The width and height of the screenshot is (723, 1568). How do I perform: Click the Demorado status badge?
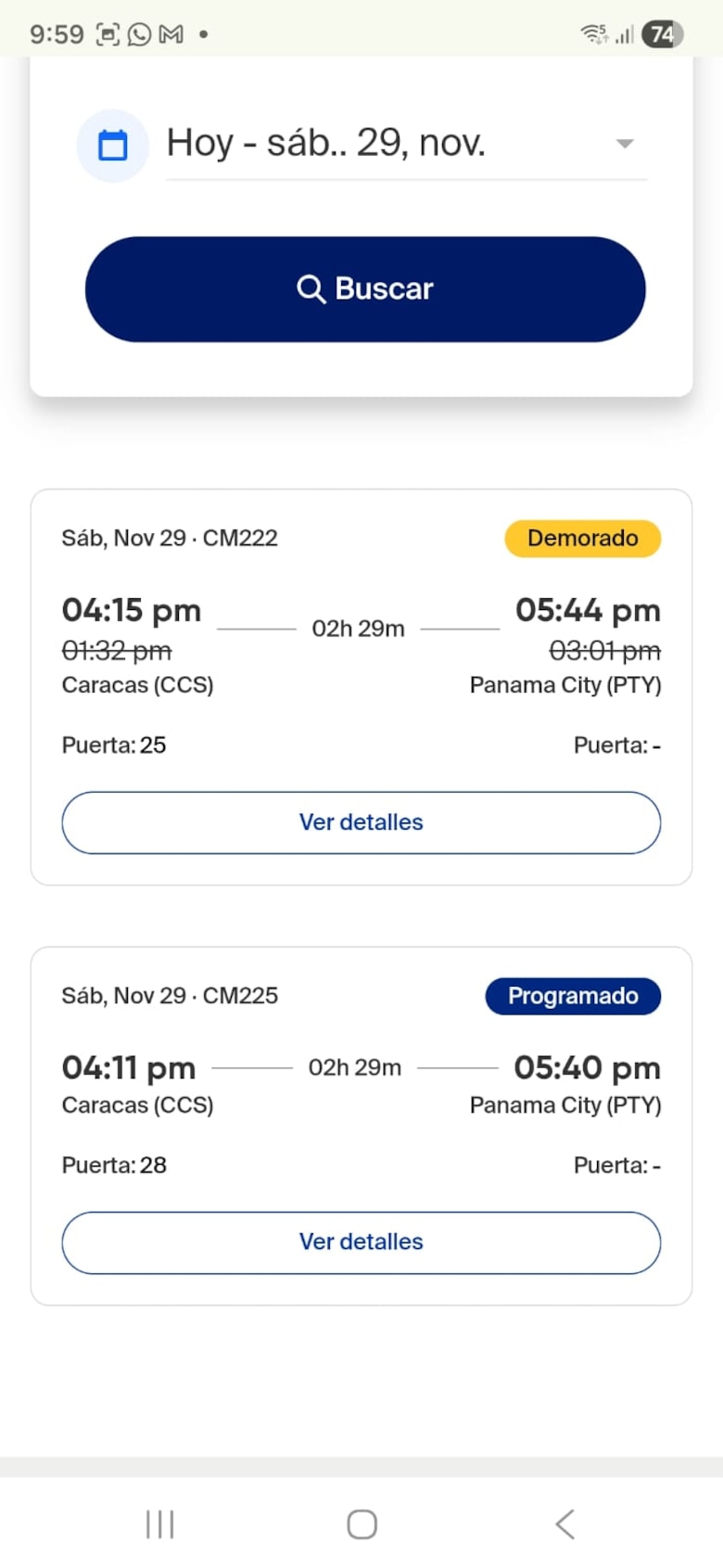pyautogui.click(x=582, y=538)
